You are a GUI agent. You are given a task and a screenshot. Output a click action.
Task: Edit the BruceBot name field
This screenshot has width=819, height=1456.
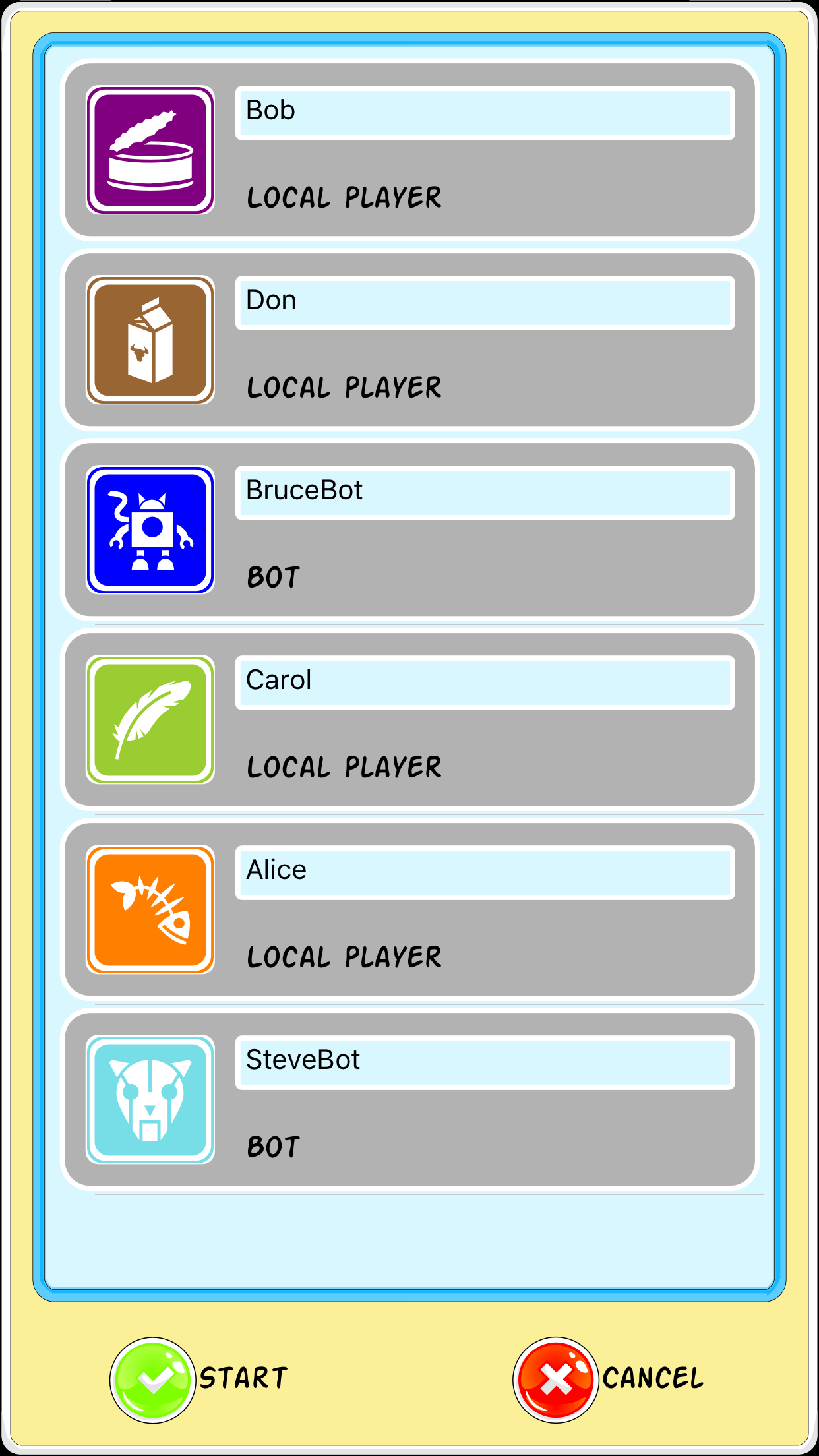tap(485, 492)
